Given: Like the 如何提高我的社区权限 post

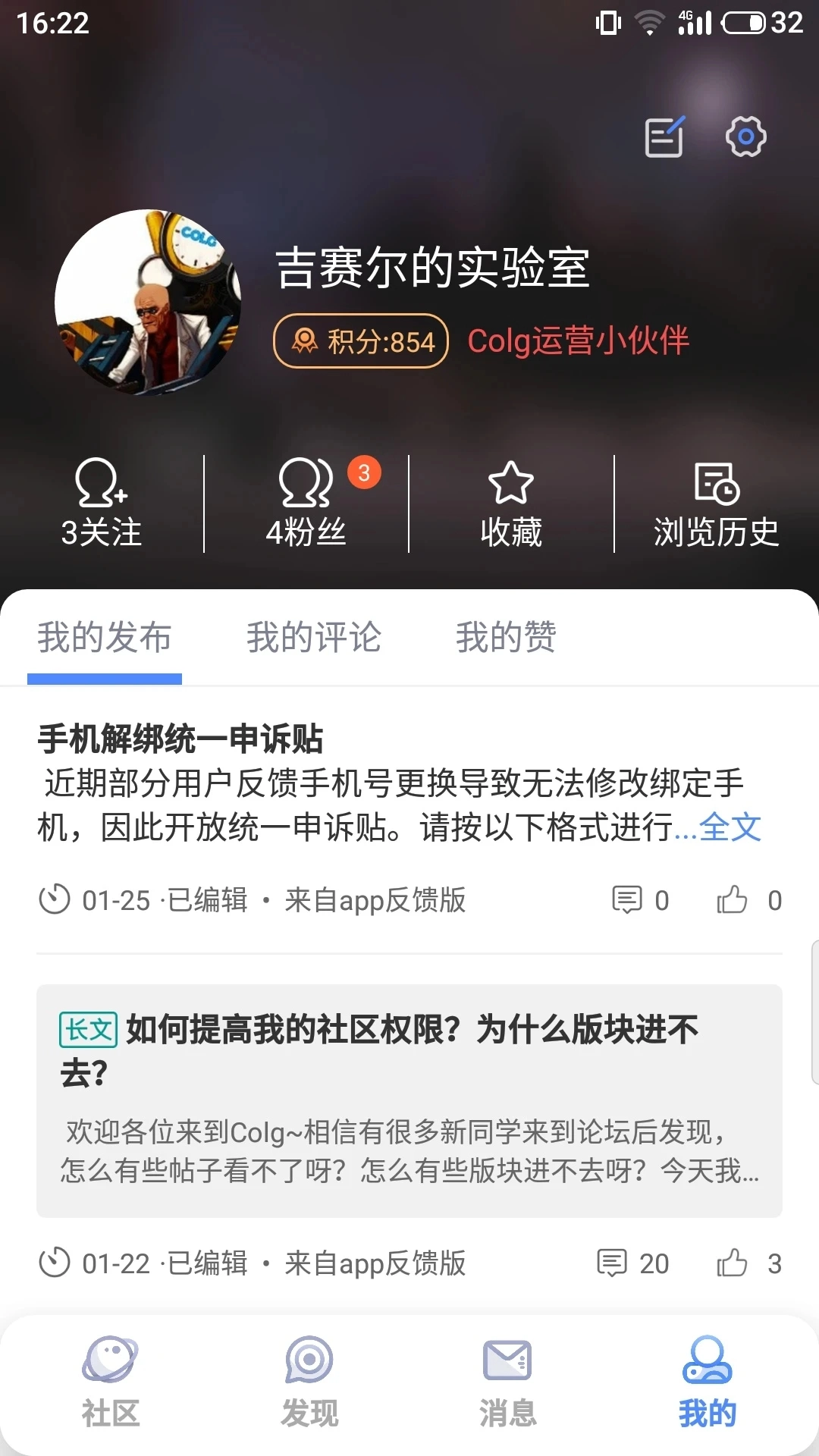Looking at the screenshot, I should [733, 1263].
